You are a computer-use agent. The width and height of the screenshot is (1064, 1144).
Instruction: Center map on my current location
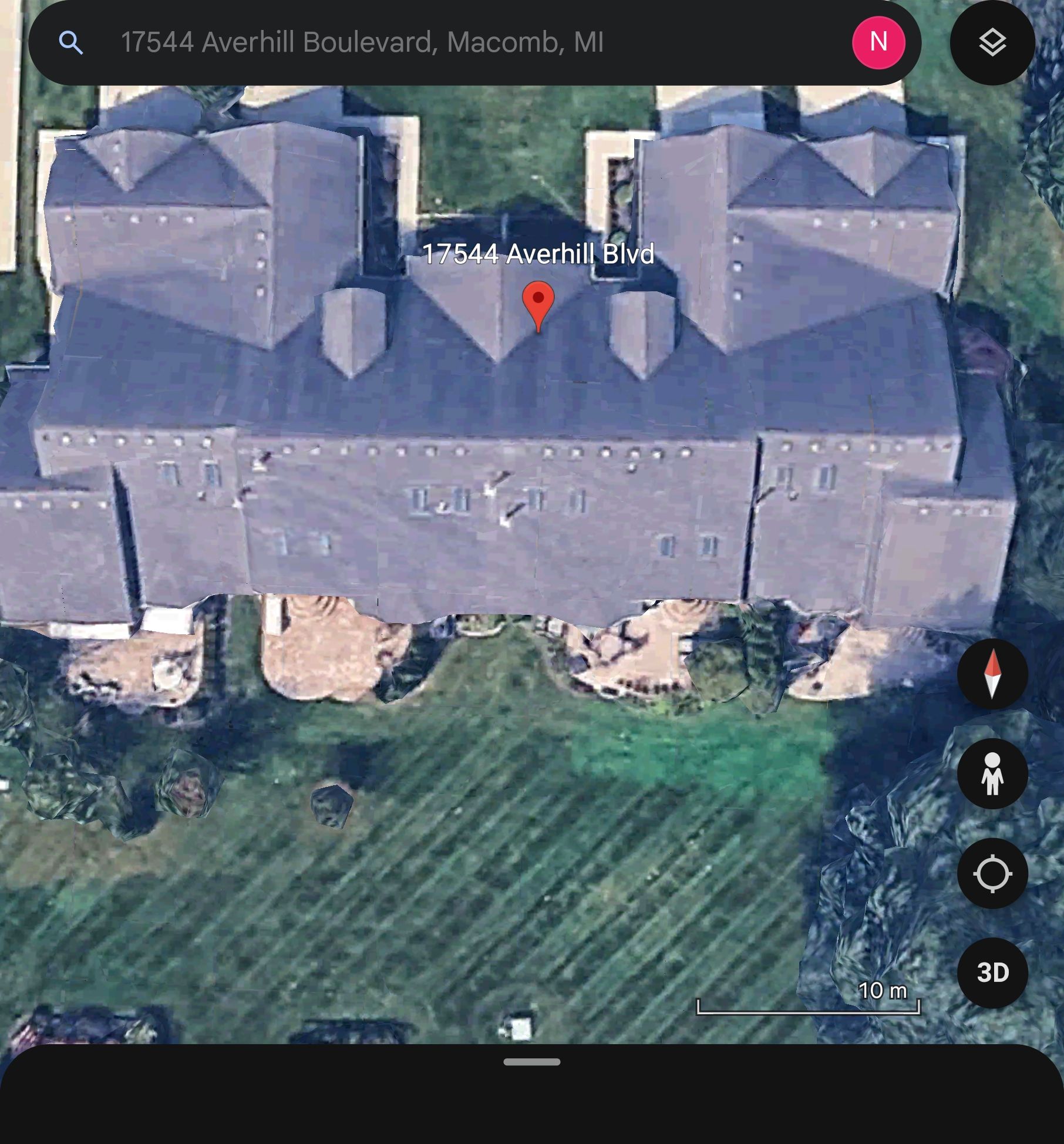pyautogui.click(x=992, y=873)
